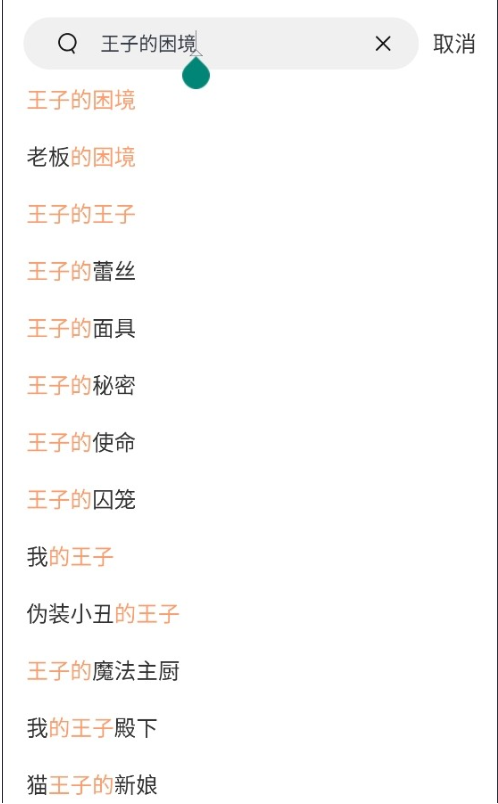Image resolution: width=498 pixels, height=804 pixels.
Task: Tap 取消 to cancel the search
Action: pyautogui.click(x=454, y=44)
